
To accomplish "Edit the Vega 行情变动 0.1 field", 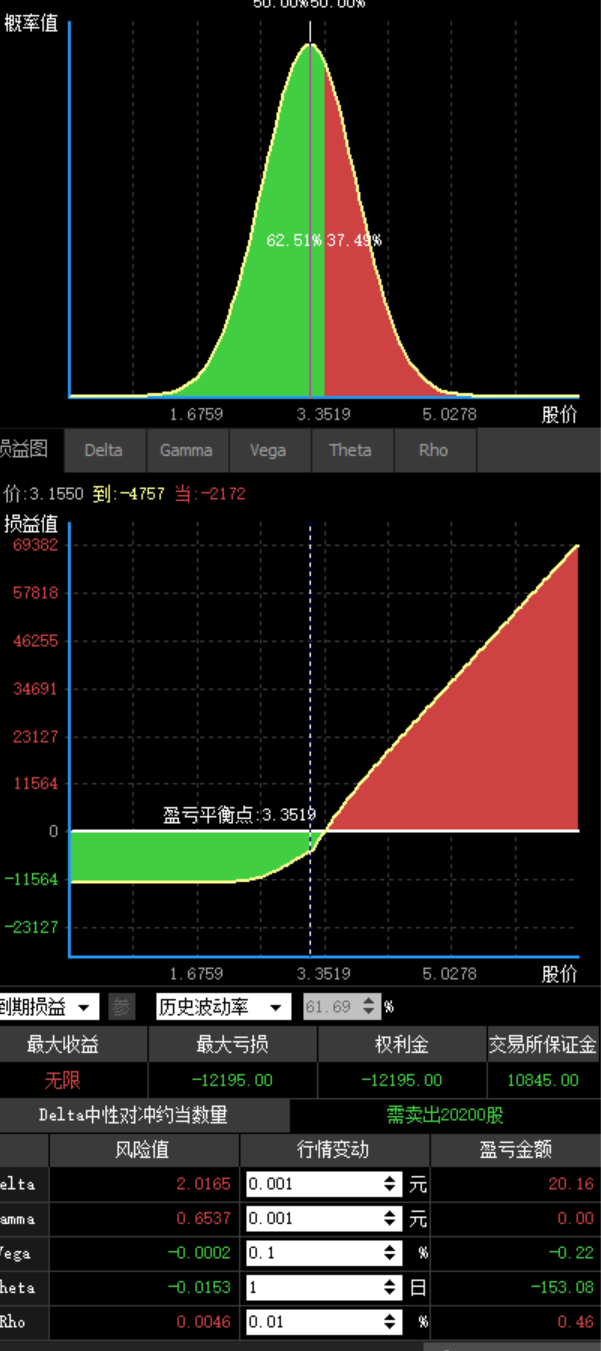I will (x=310, y=1253).
